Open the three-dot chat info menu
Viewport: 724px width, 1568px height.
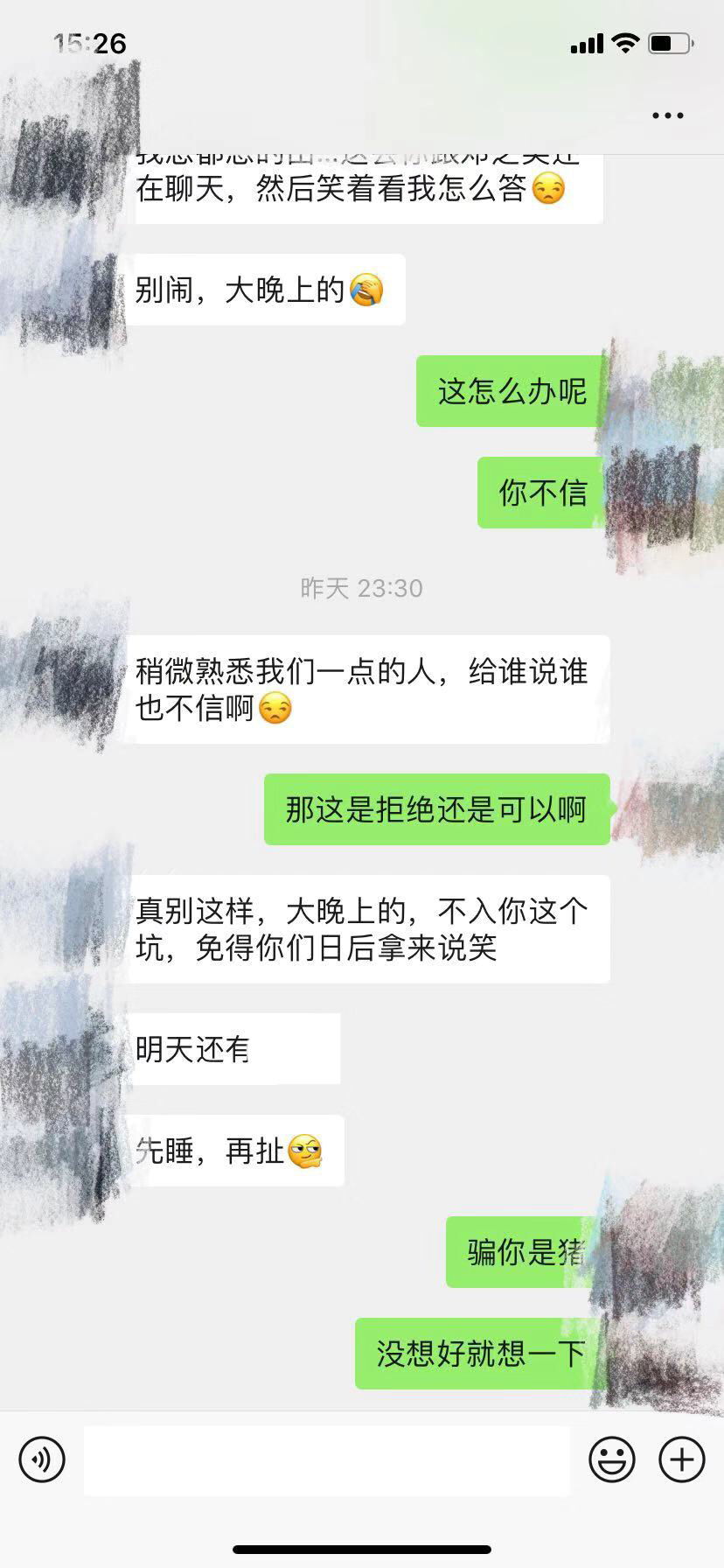[x=668, y=115]
